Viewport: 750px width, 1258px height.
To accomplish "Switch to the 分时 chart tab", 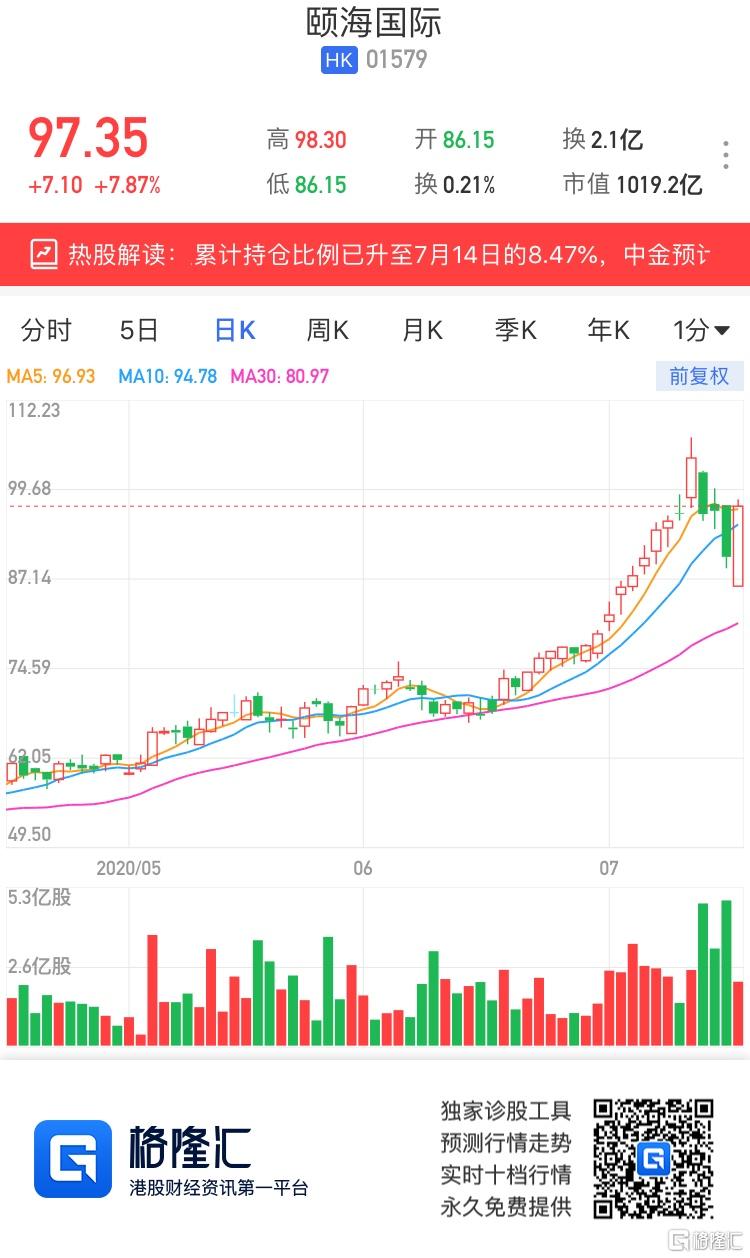I will tap(46, 330).
